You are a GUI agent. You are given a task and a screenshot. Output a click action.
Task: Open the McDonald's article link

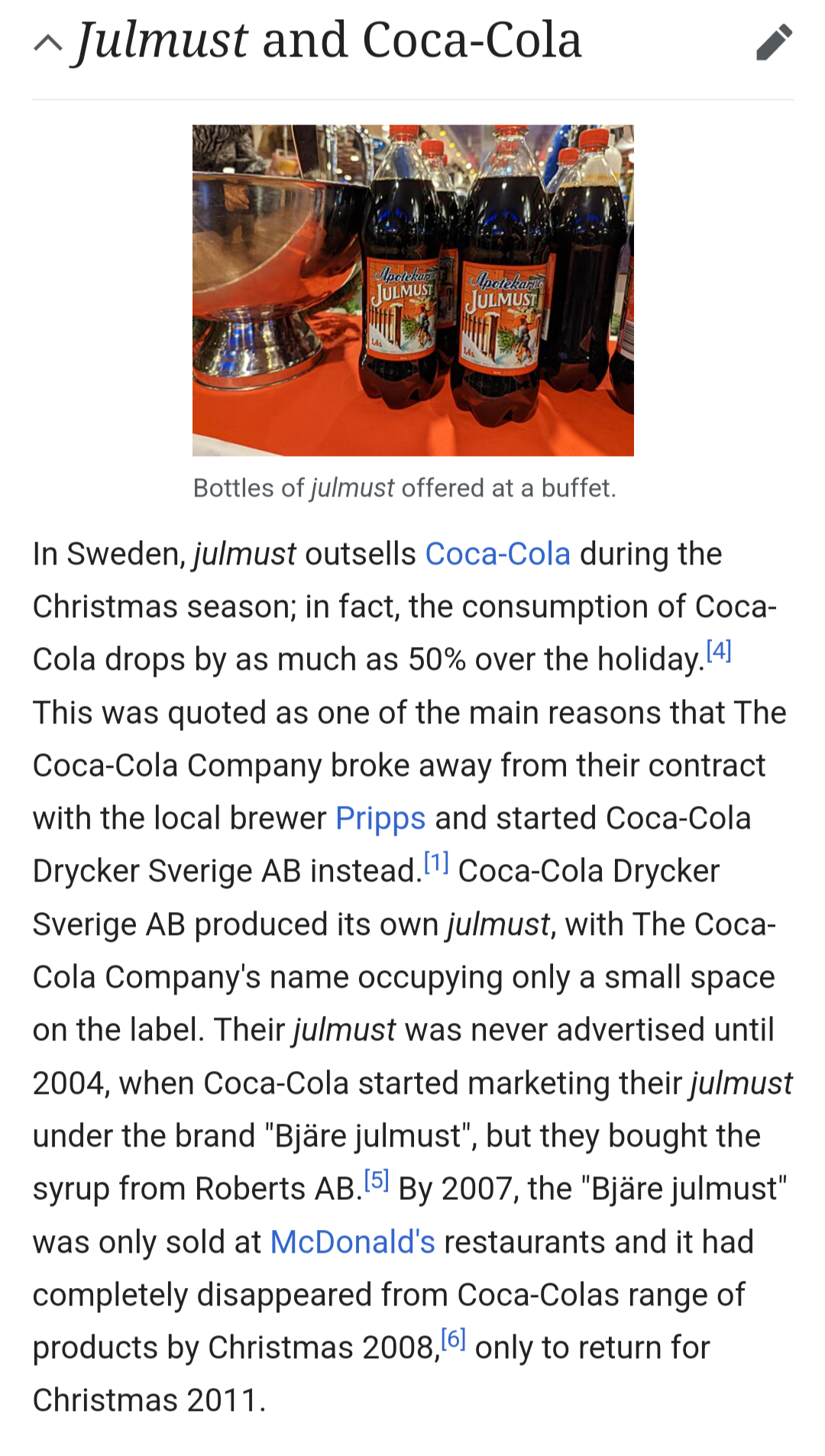coord(353,1242)
